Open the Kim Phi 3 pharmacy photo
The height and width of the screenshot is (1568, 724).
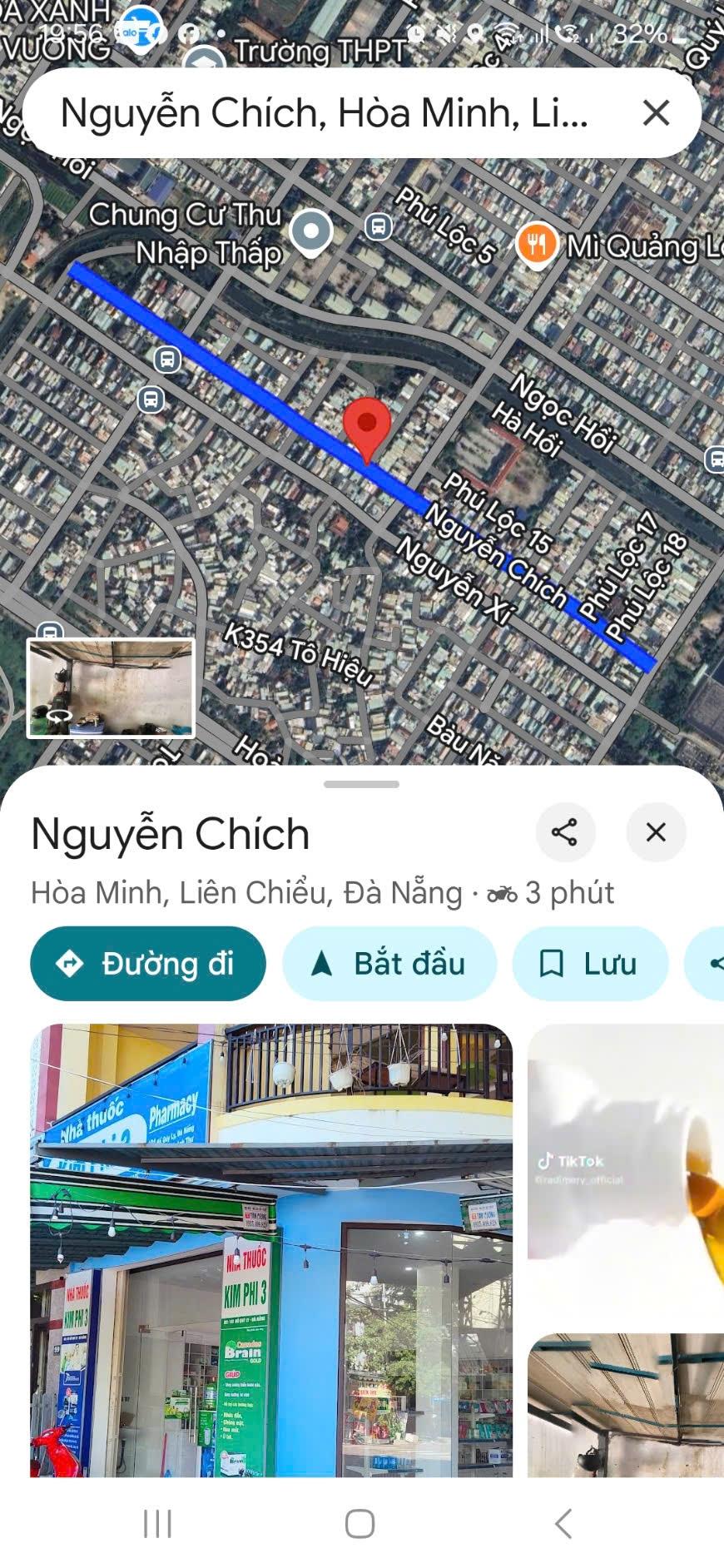coord(271,1248)
